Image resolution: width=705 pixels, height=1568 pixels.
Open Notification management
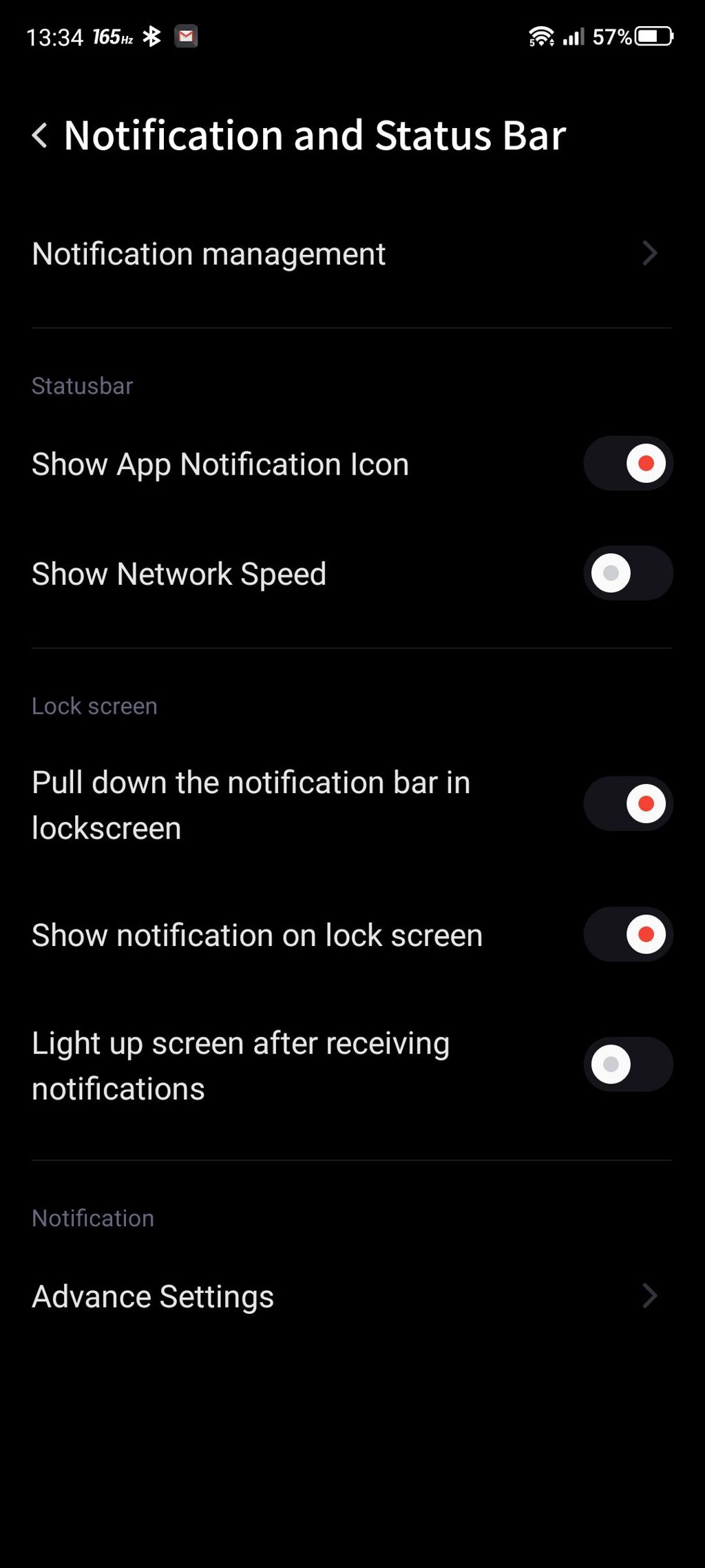tap(351, 254)
